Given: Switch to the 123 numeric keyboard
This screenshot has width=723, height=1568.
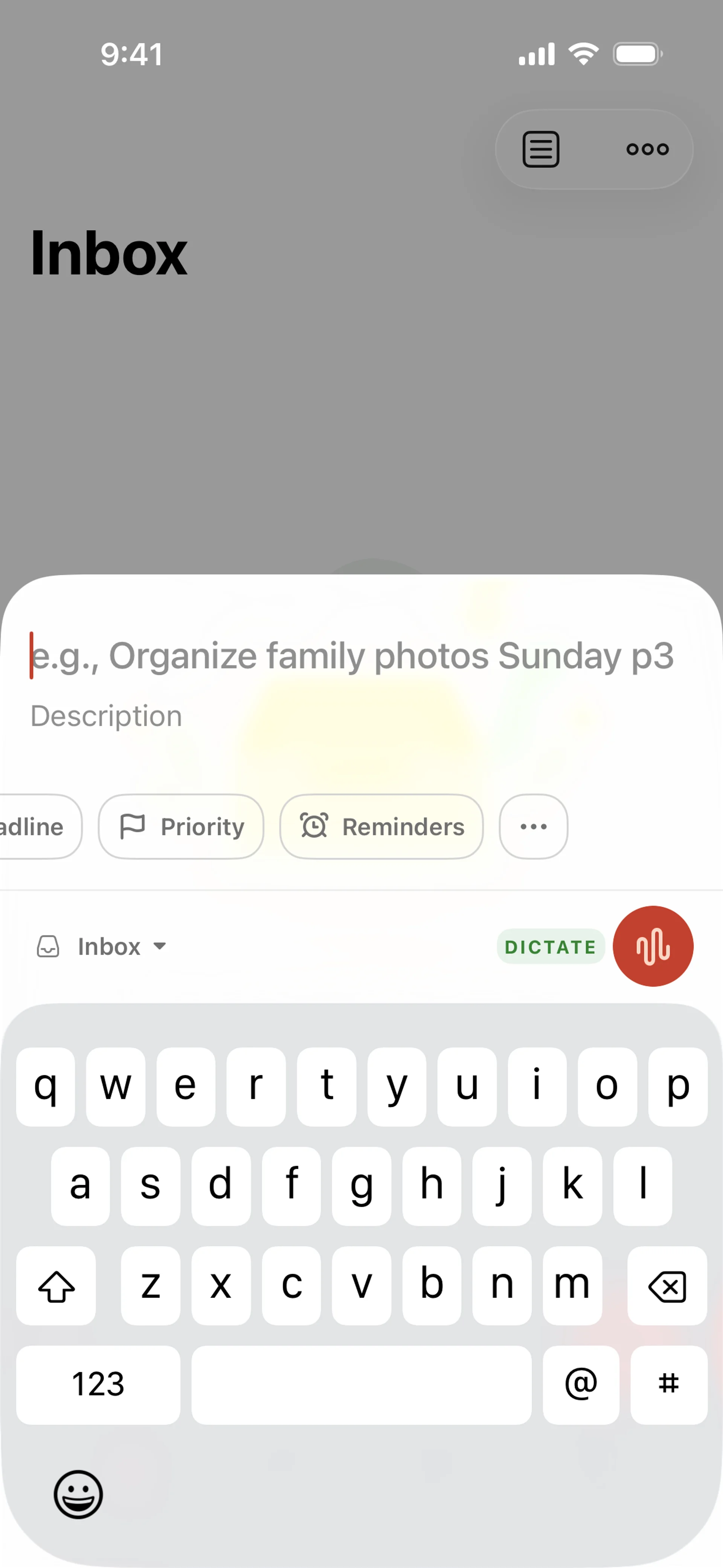Looking at the screenshot, I should coord(98,1385).
